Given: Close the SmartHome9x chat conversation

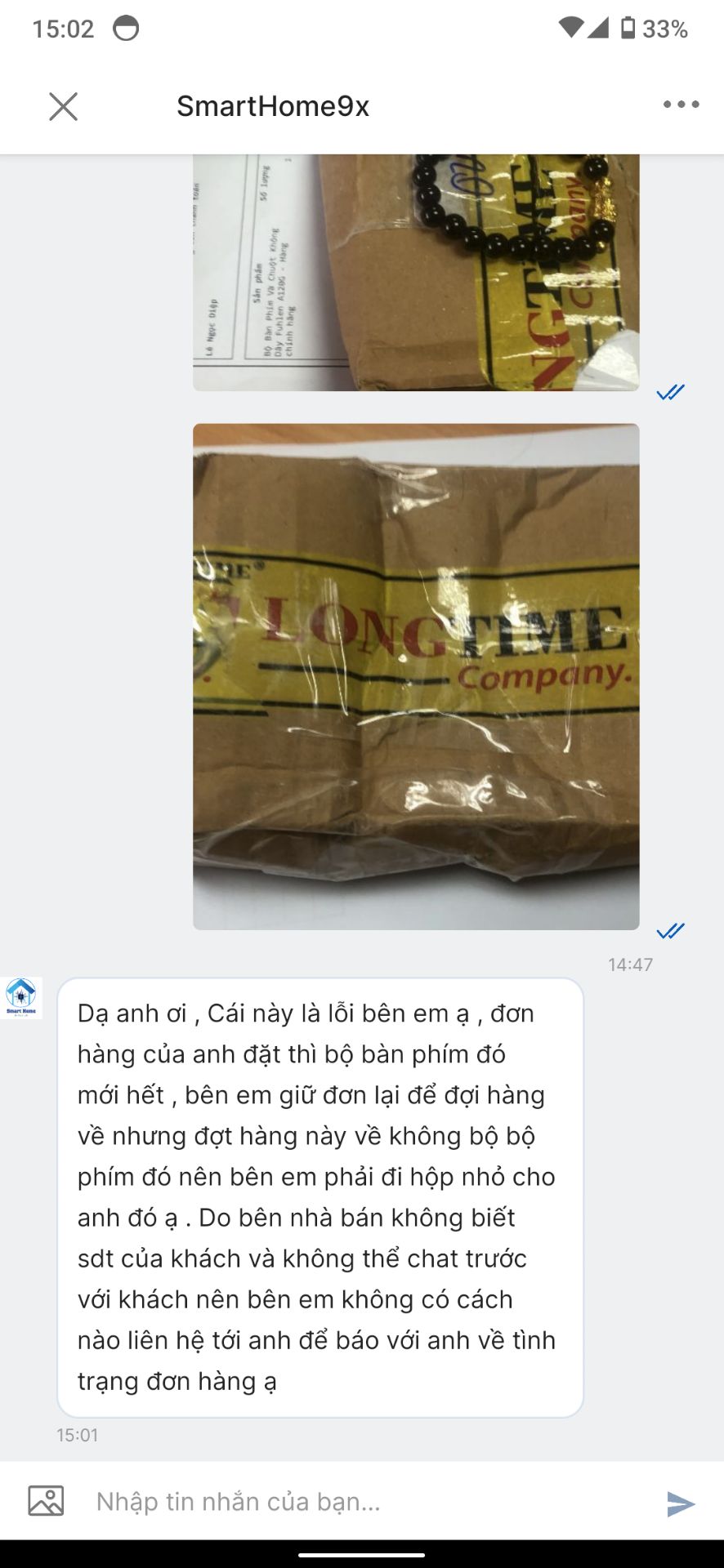Looking at the screenshot, I should (64, 105).
